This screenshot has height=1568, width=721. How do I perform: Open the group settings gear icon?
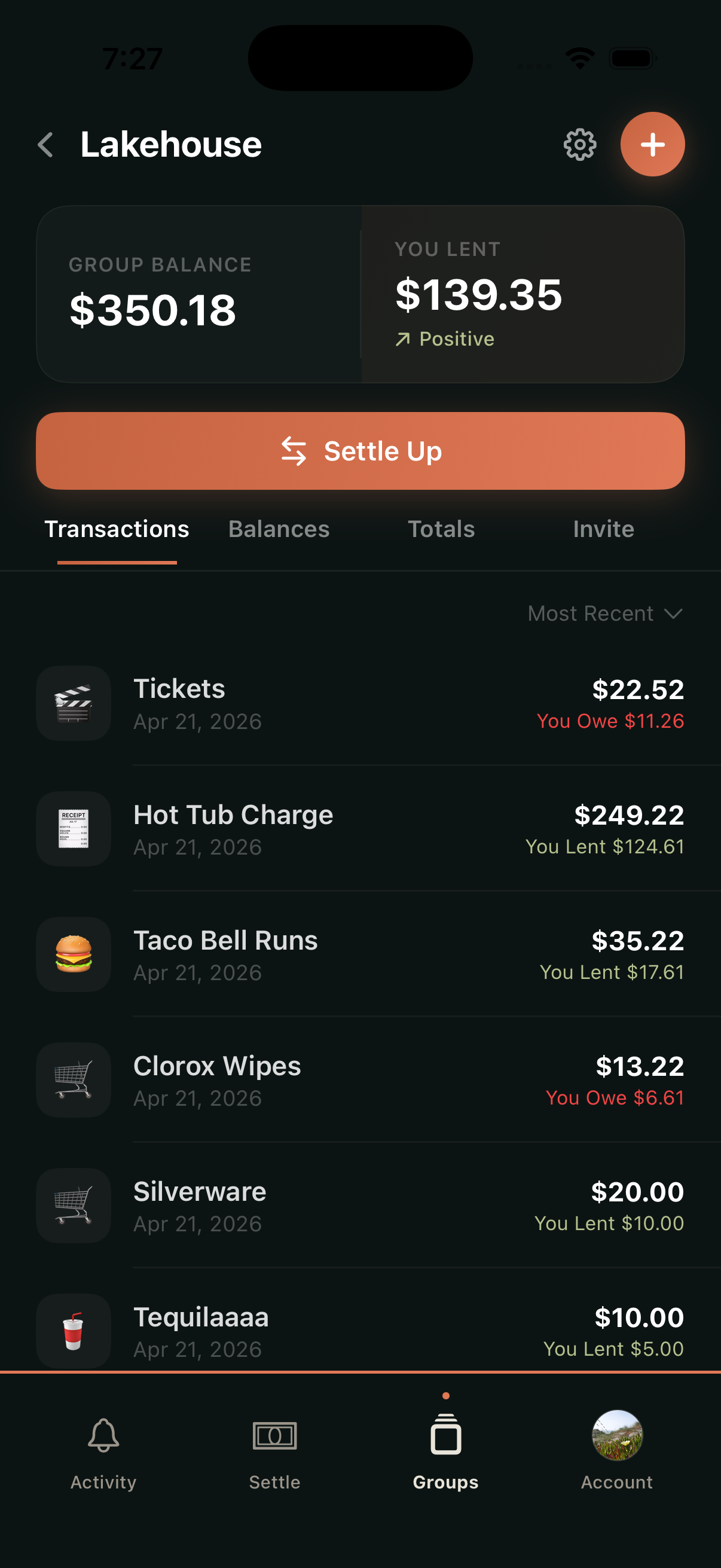tap(579, 144)
